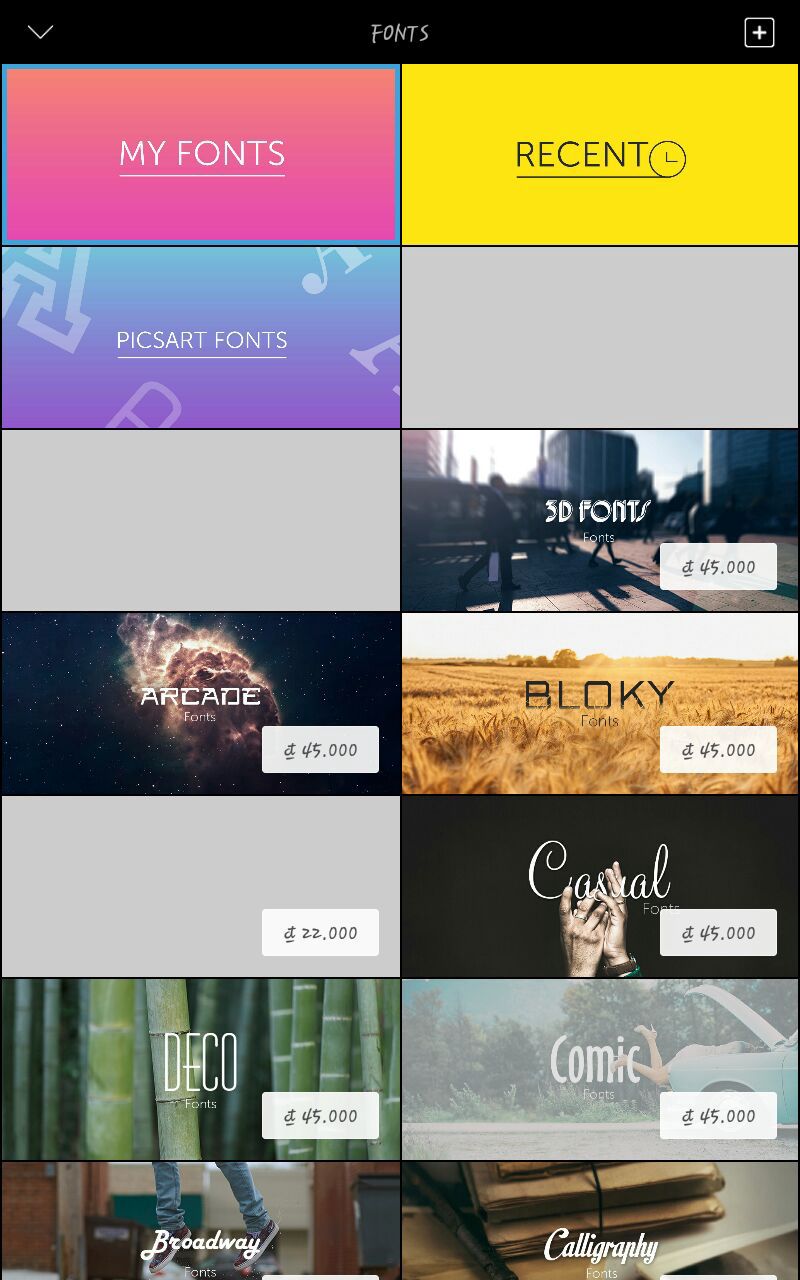Buy the 3D Fonts pack for 45.000

(x=718, y=567)
